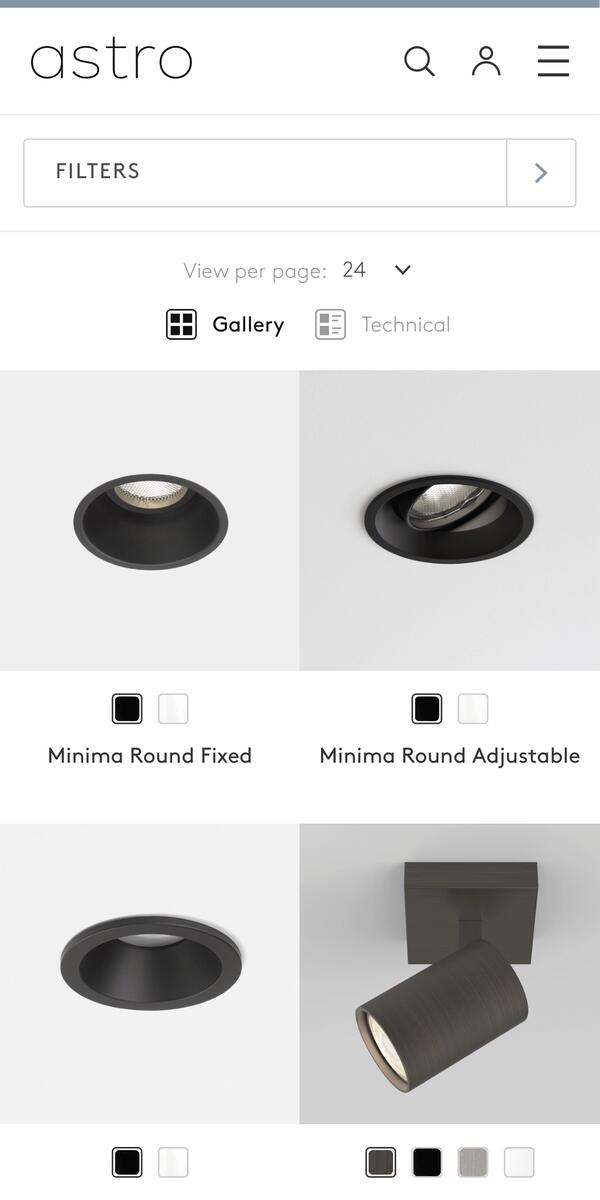600x1200 pixels.
Task: Open the Minima Round Adjustable product image
Action: [449, 520]
